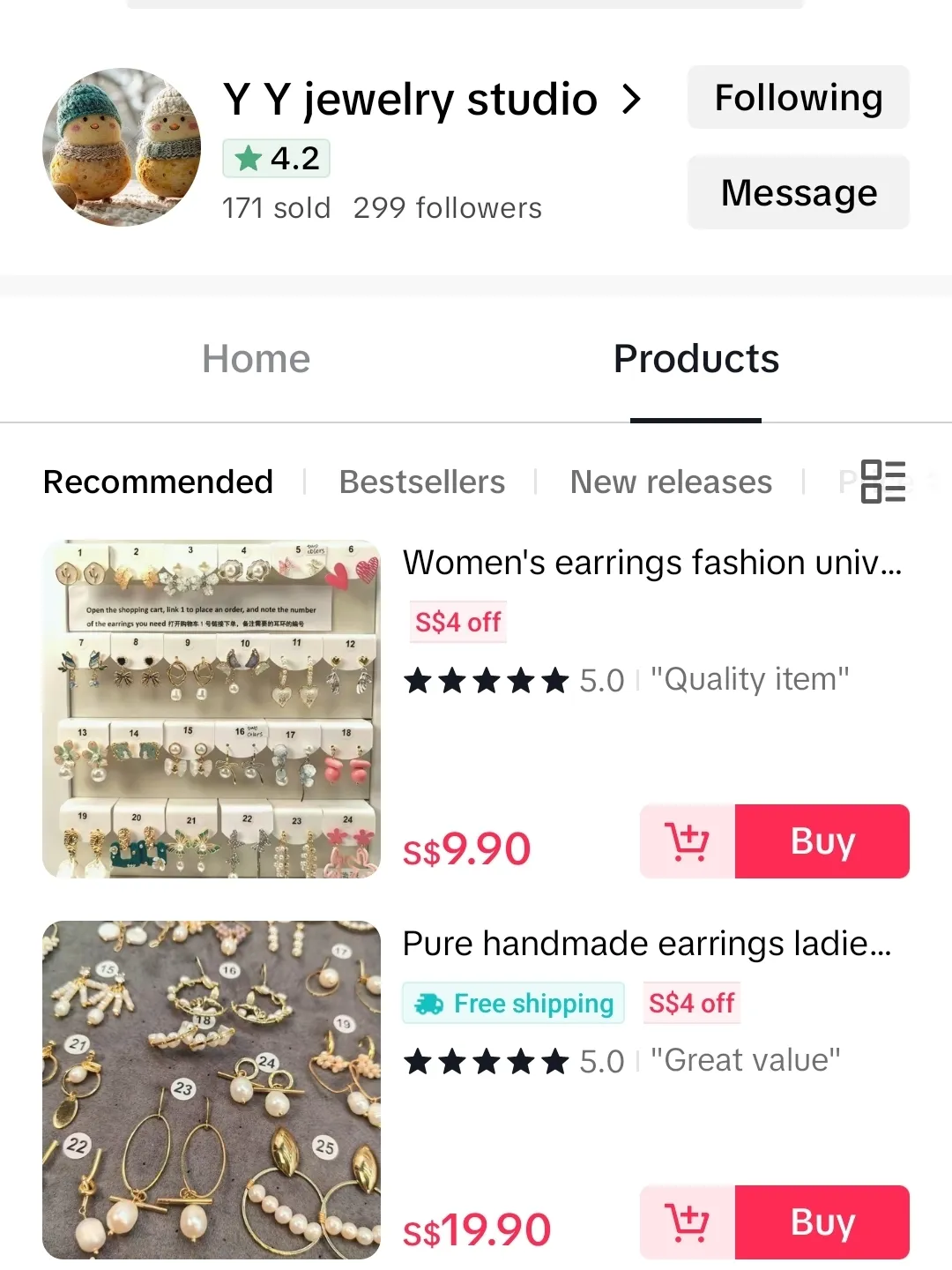The width and height of the screenshot is (952, 1270).
Task: Message the Y Y jewelry studio seller
Action: 798,192
